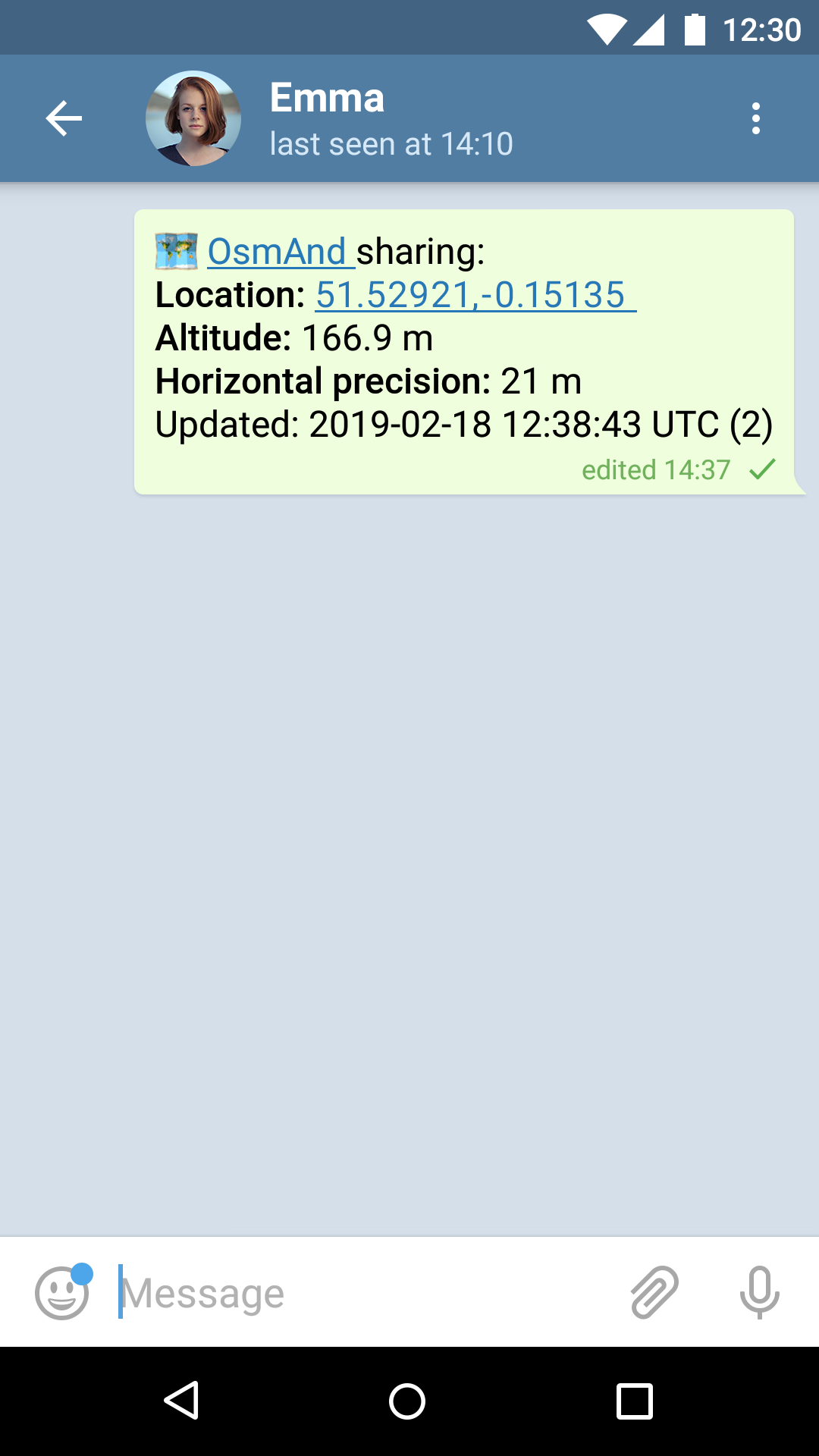819x1456 pixels.
Task: Attach a file with the paperclip
Action: pos(654,1292)
